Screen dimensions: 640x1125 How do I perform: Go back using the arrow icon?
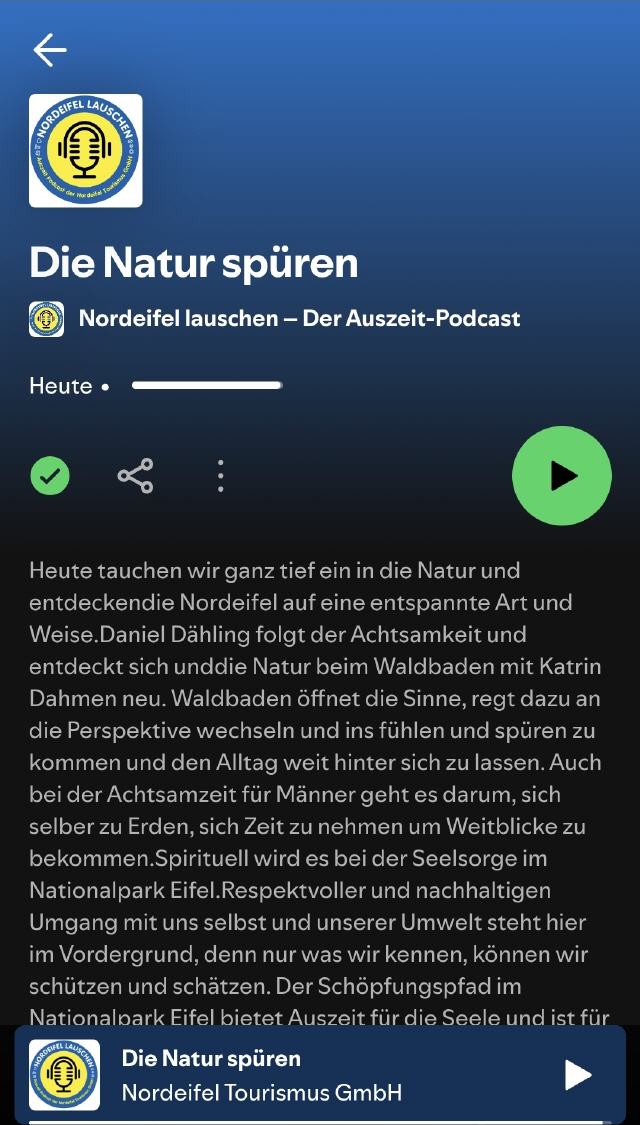tap(49, 49)
